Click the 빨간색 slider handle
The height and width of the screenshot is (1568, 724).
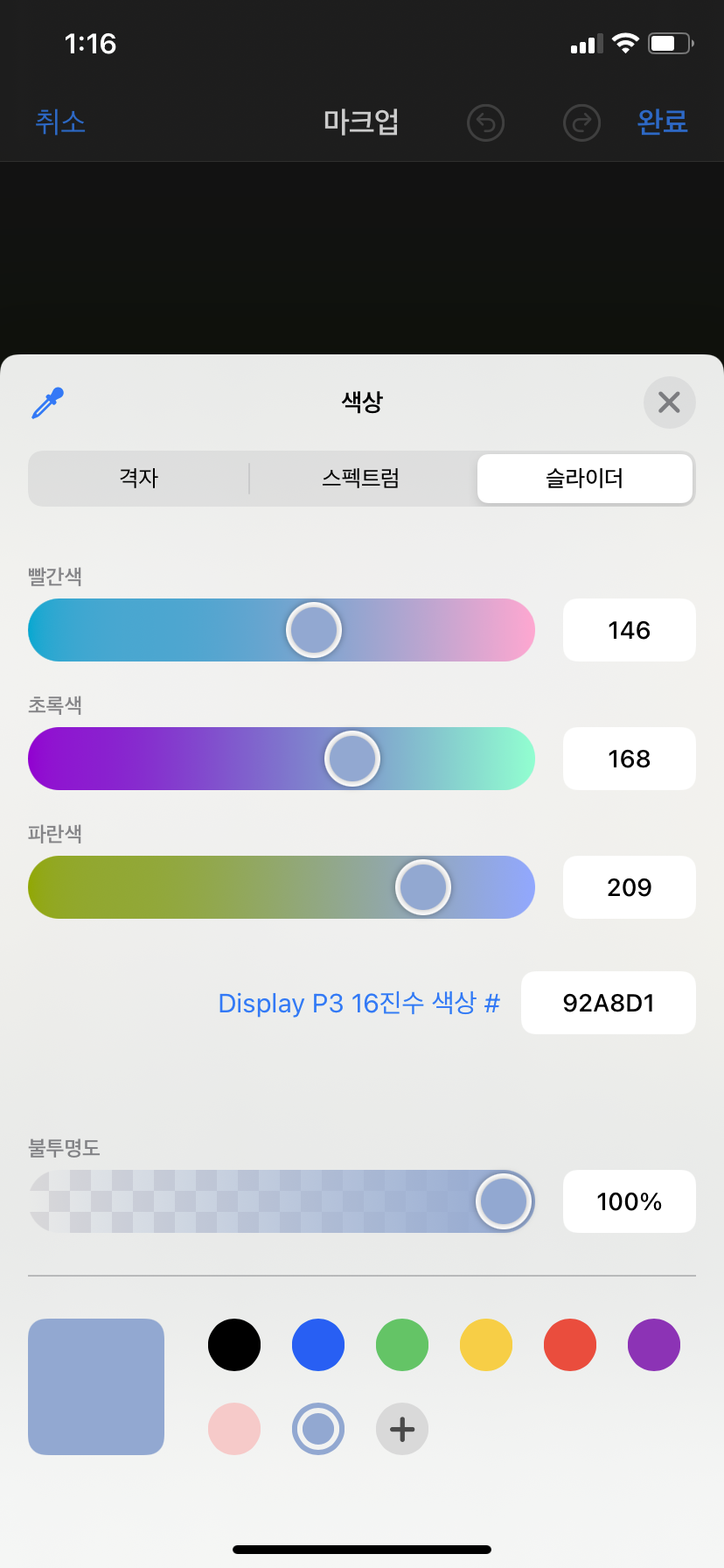point(313,630)
